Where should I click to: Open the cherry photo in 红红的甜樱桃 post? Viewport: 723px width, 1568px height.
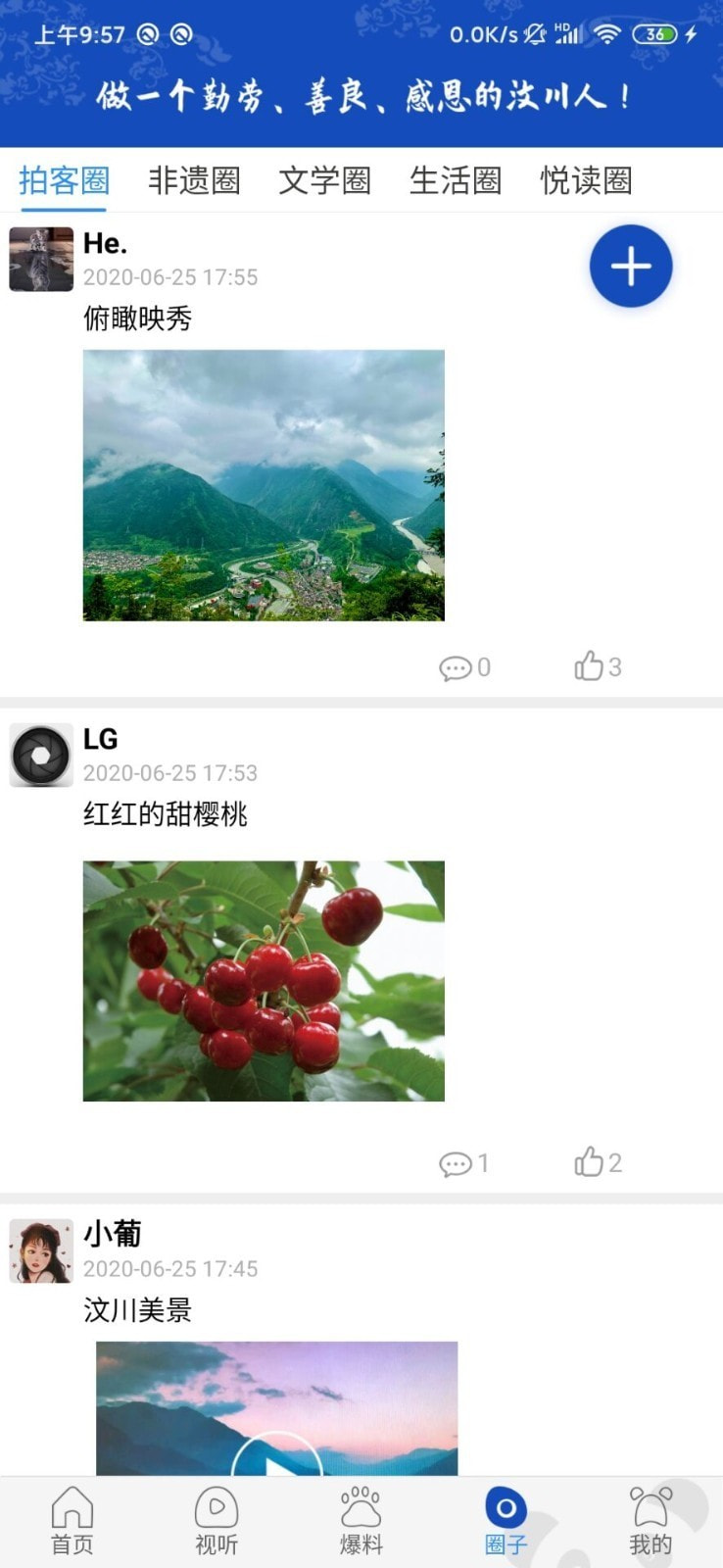(x=264, y=980)
